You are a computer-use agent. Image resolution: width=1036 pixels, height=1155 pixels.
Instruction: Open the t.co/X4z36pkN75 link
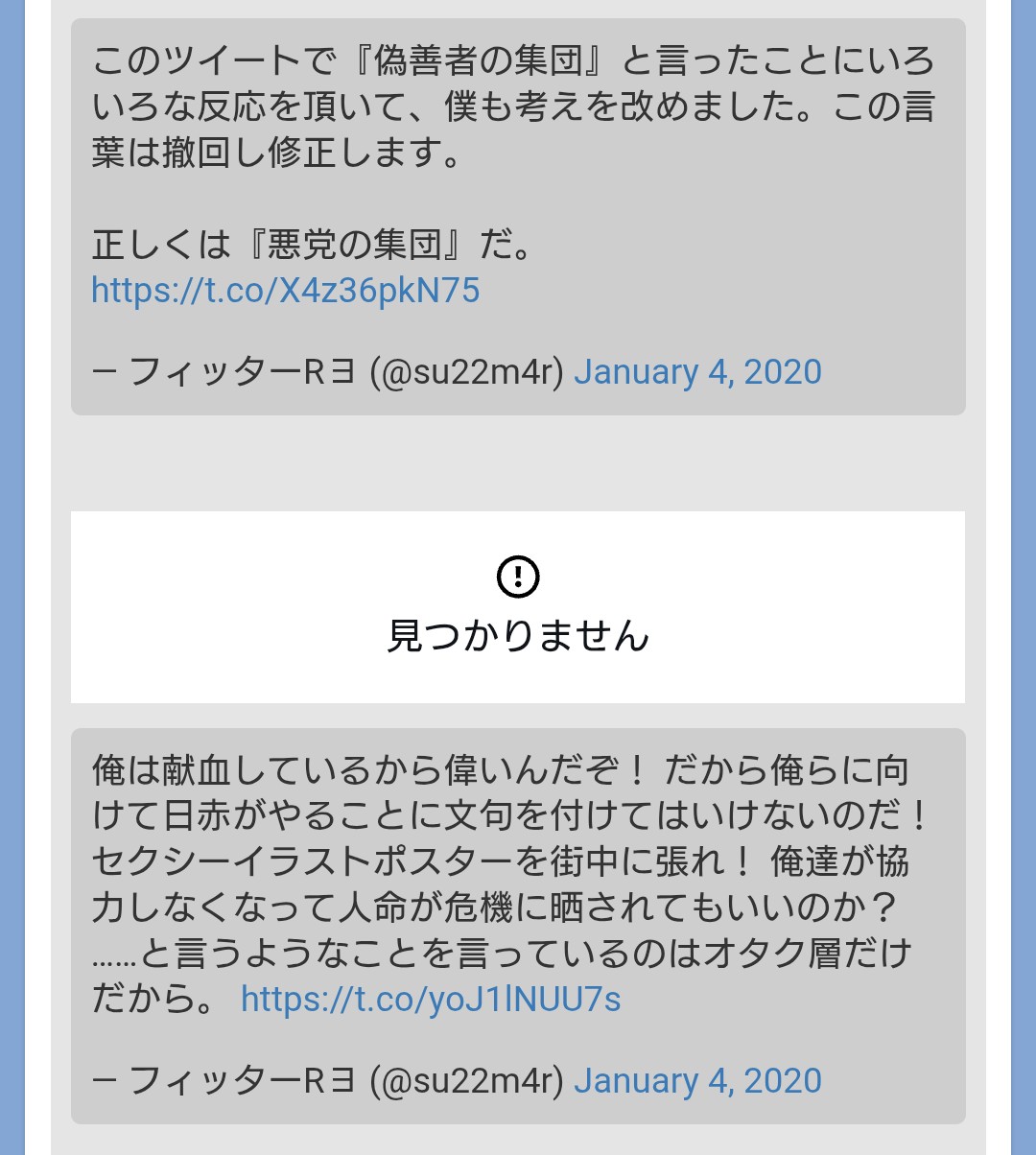285,290
